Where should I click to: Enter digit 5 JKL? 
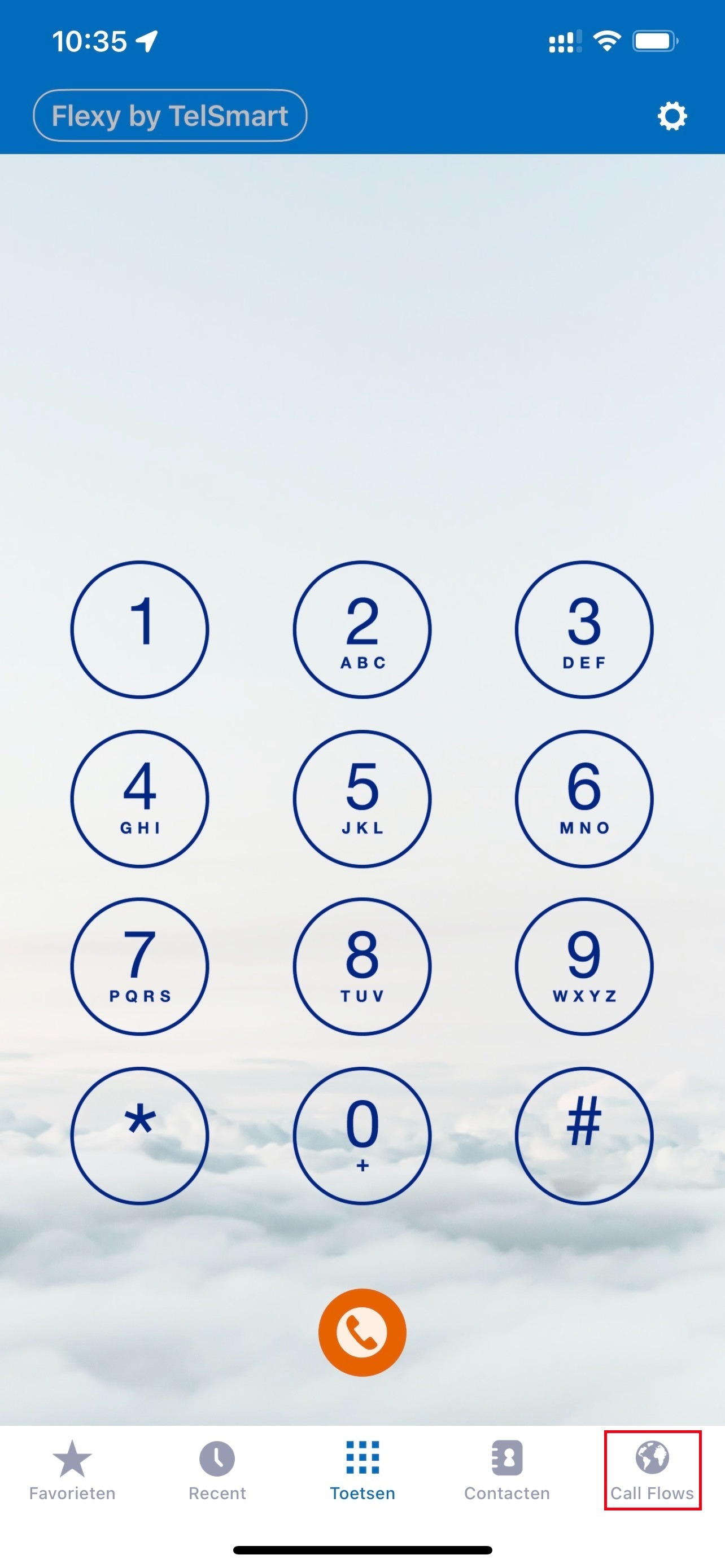click(x=362, y=798)
